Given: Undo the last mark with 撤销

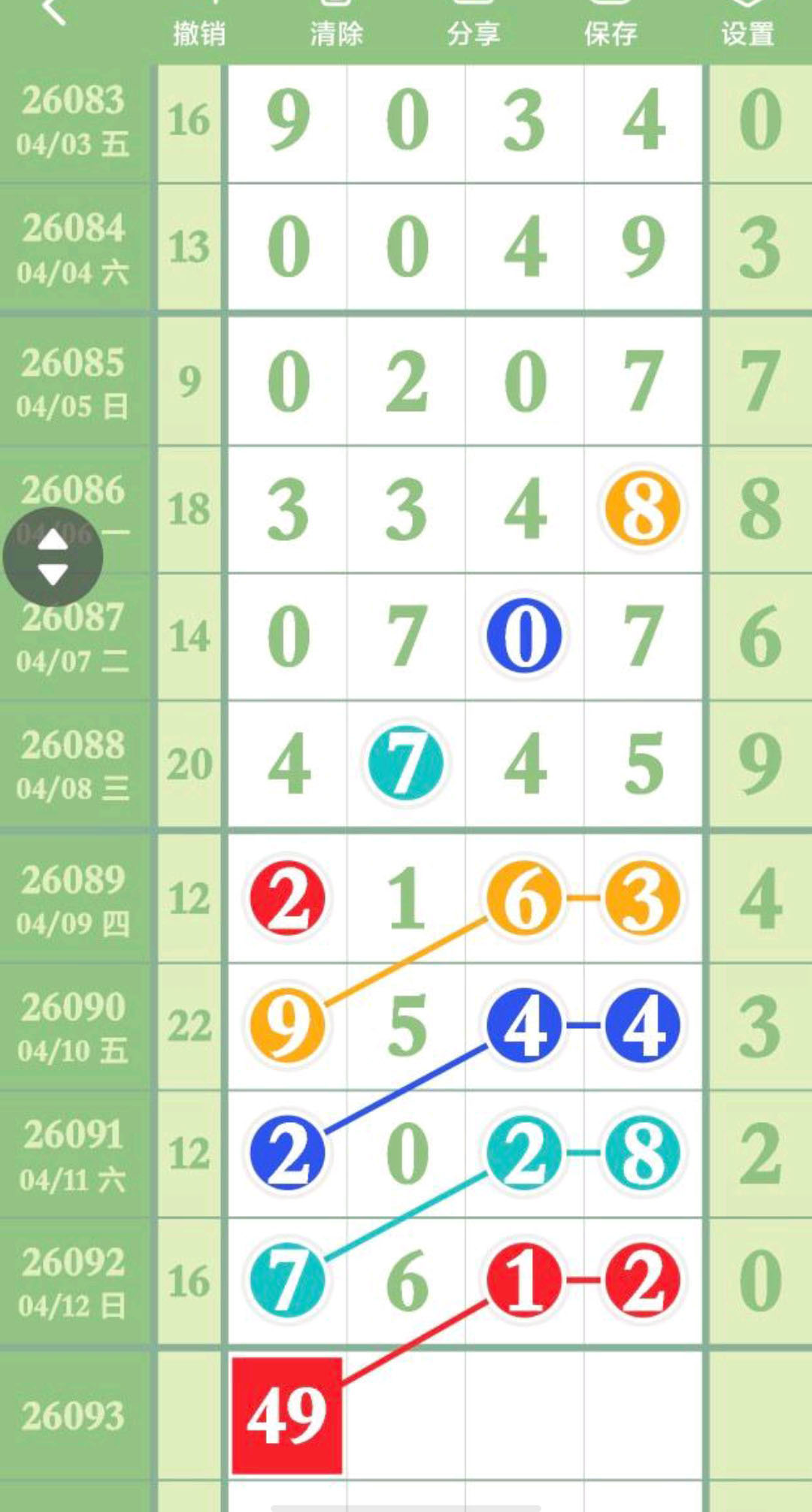Looking at the screenshot, I should tap(199, 30).
